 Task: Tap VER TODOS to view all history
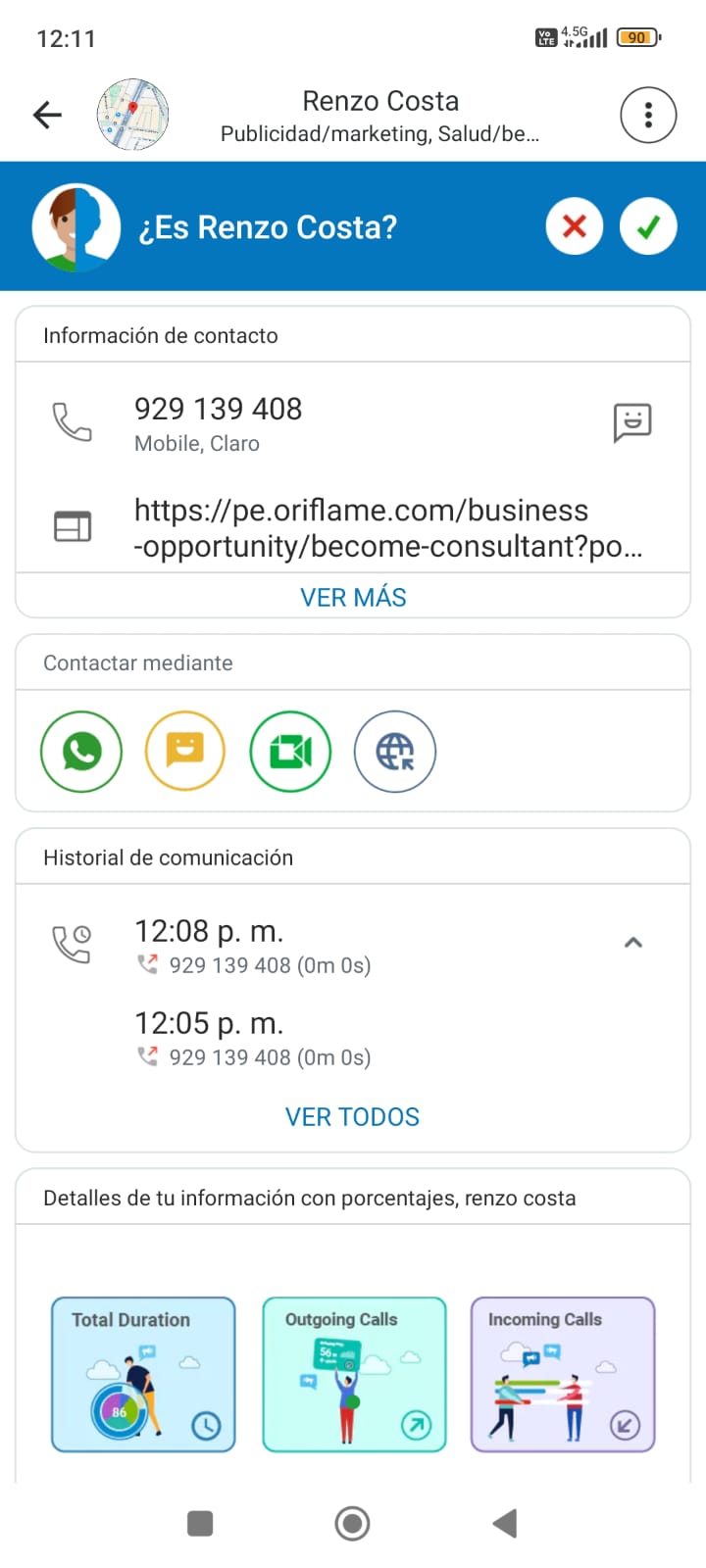point(353,1117)
